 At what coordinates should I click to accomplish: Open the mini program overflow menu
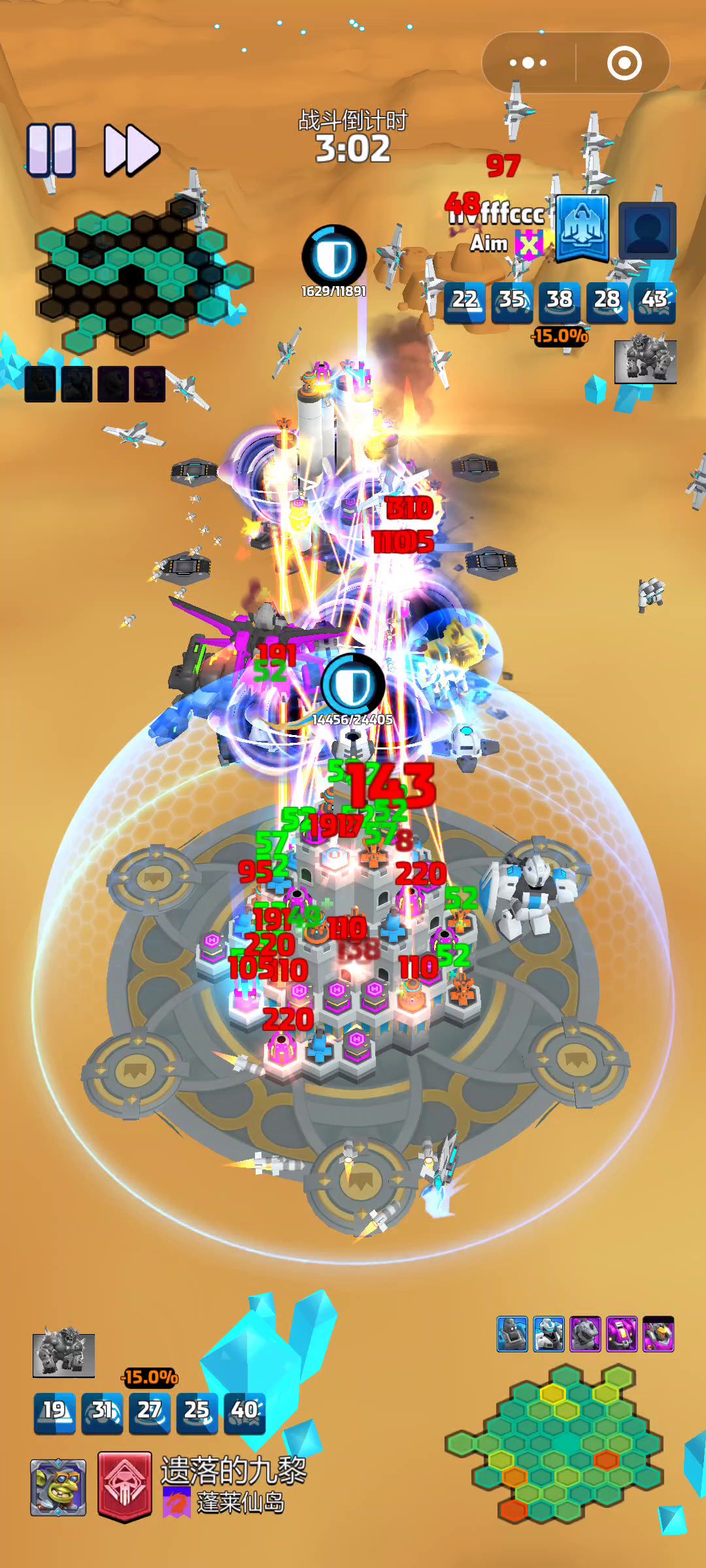(x=528, y=63)
